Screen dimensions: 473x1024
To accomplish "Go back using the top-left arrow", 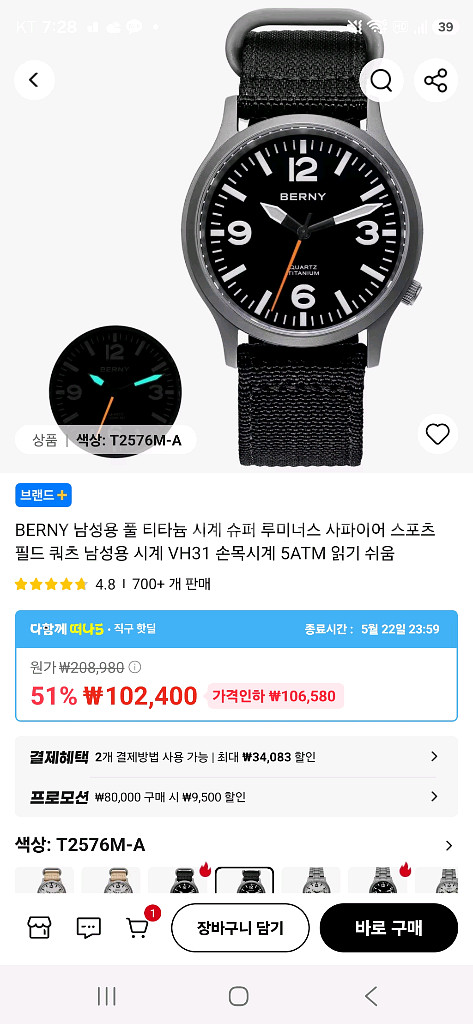I will 34,80.
